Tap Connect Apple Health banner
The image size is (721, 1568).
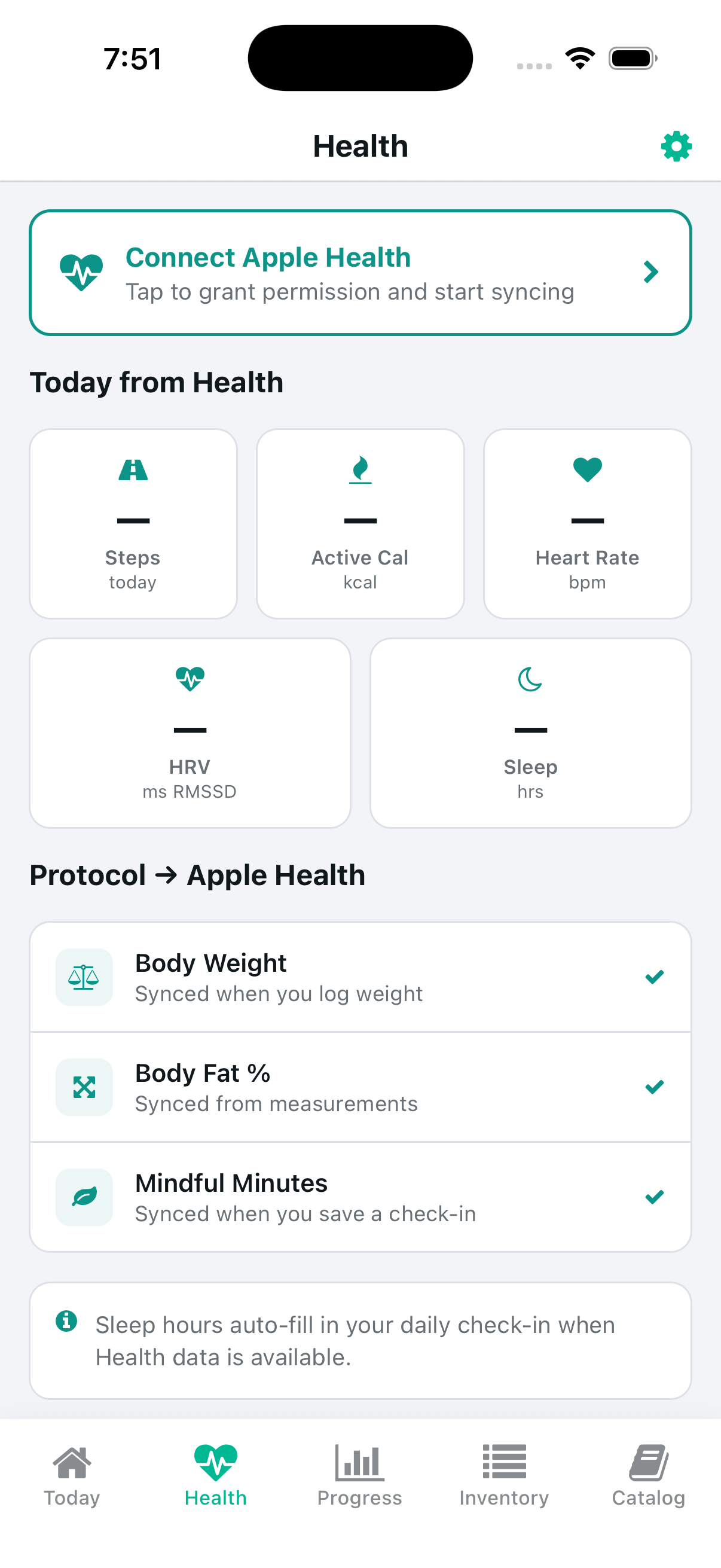pyautogui.click(x=360, y=272)
